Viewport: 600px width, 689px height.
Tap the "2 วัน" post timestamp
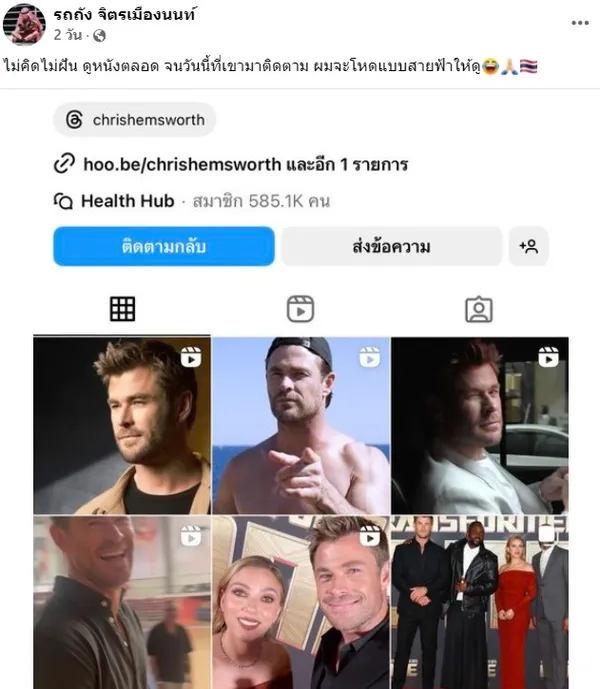69,36
